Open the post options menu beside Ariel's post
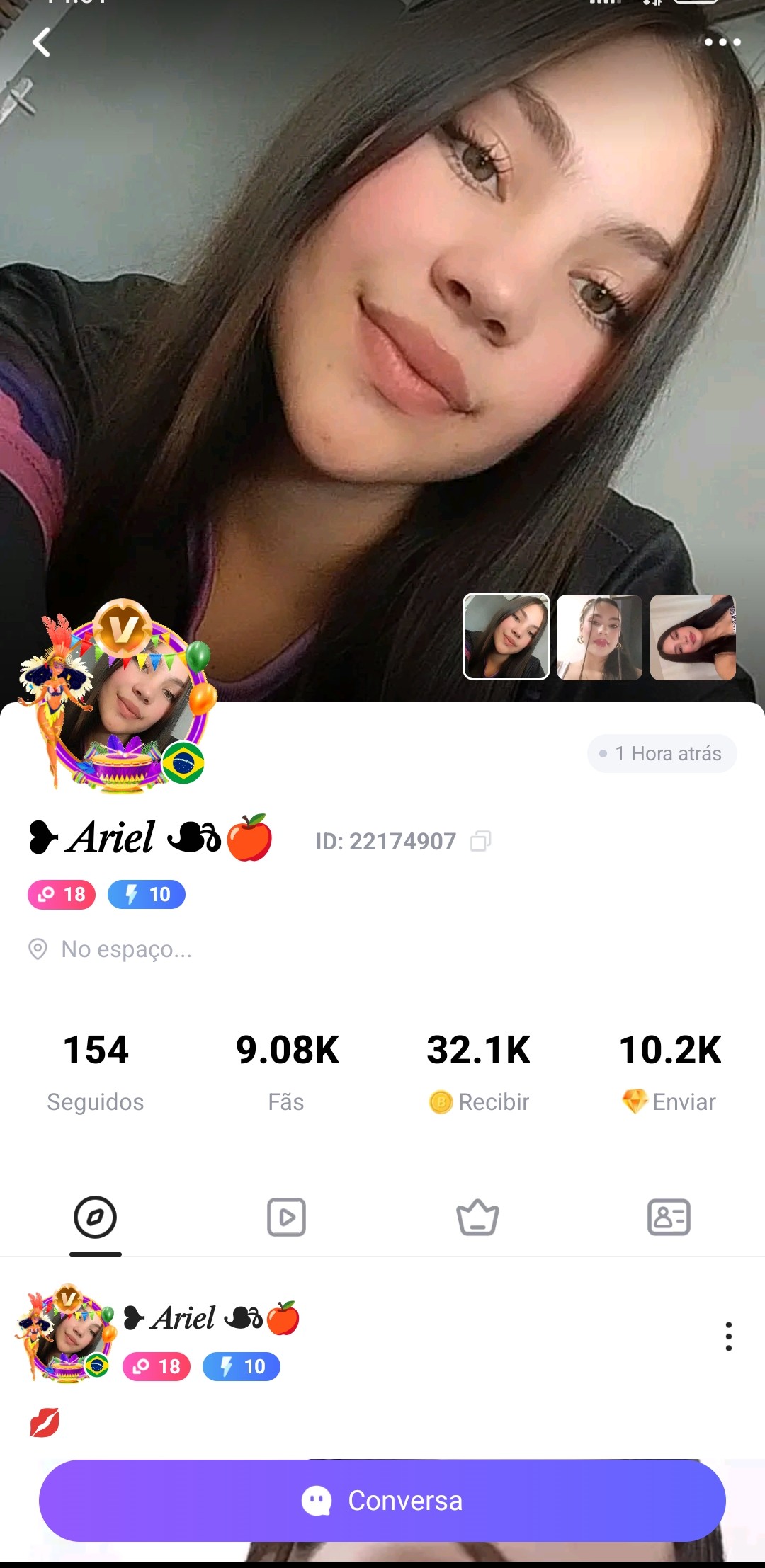This screenshot has width=765, height=1568. tap(728, 1337)
